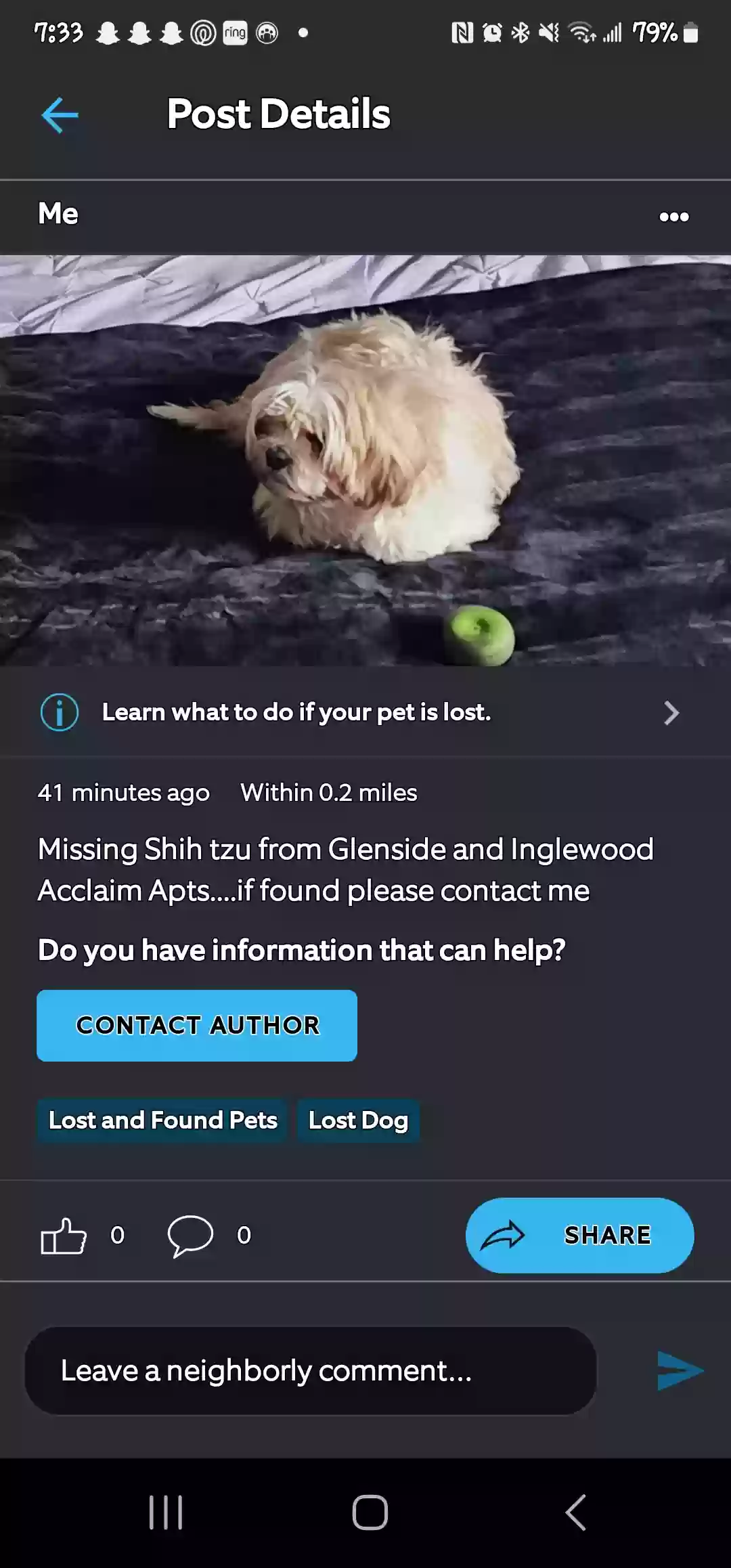The width and height of the screenshot is (731, 1568).
Task: Share this lost pet post
Action: [579, 1236]
